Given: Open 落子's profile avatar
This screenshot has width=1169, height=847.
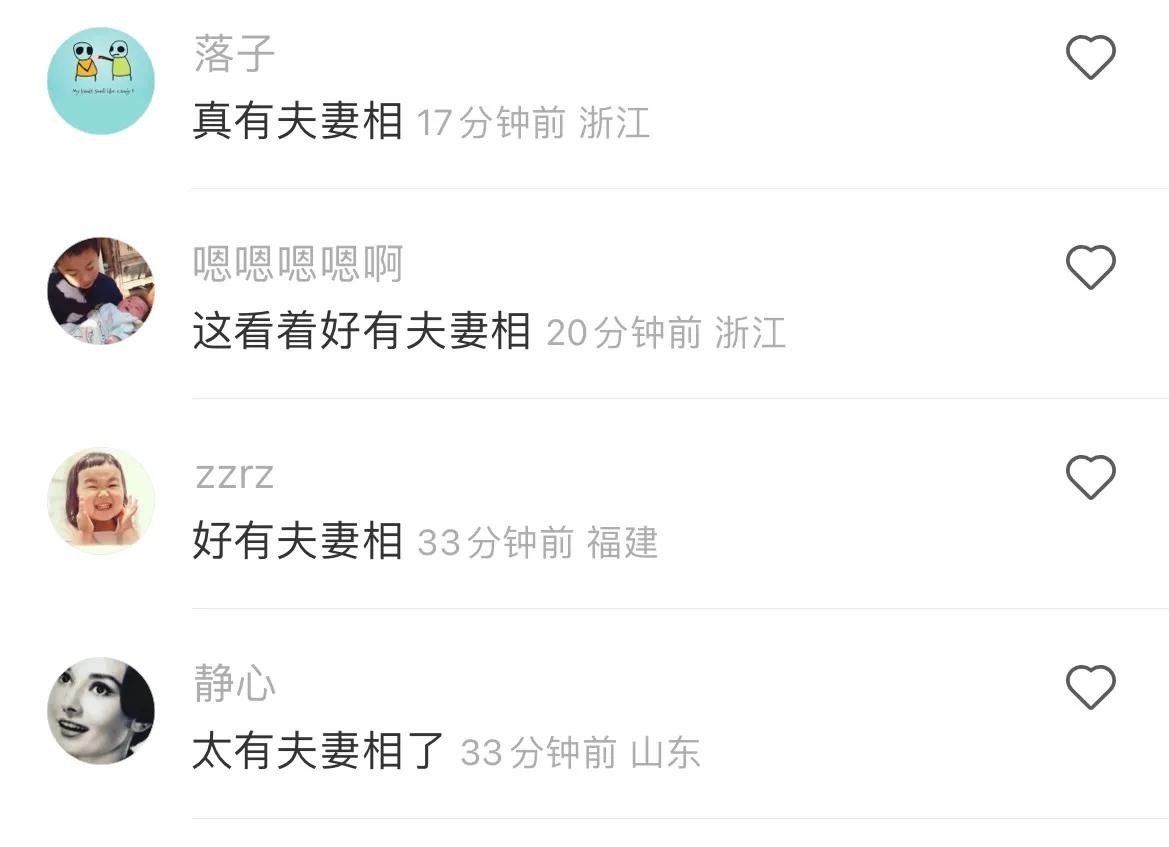Looking at the screenshot, I should point(101,81).
